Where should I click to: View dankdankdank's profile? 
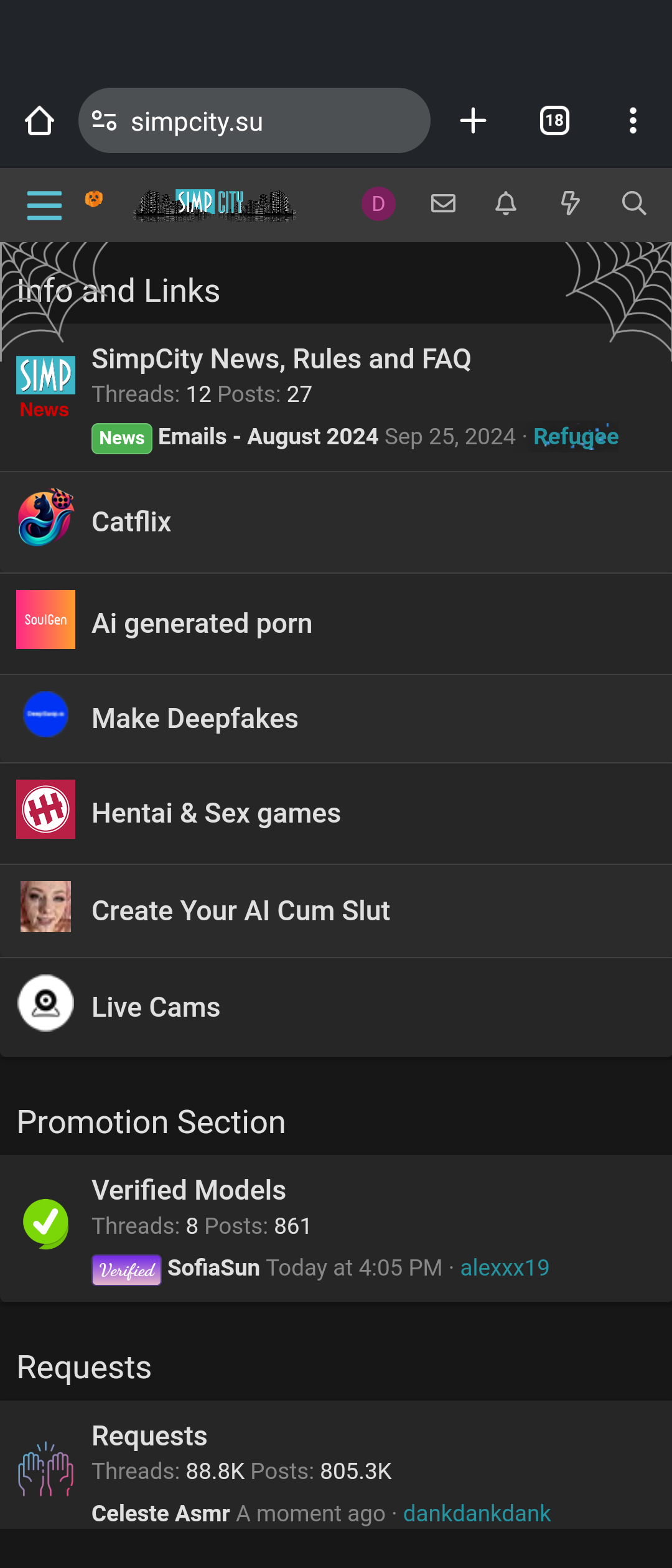pos(477,1513)
